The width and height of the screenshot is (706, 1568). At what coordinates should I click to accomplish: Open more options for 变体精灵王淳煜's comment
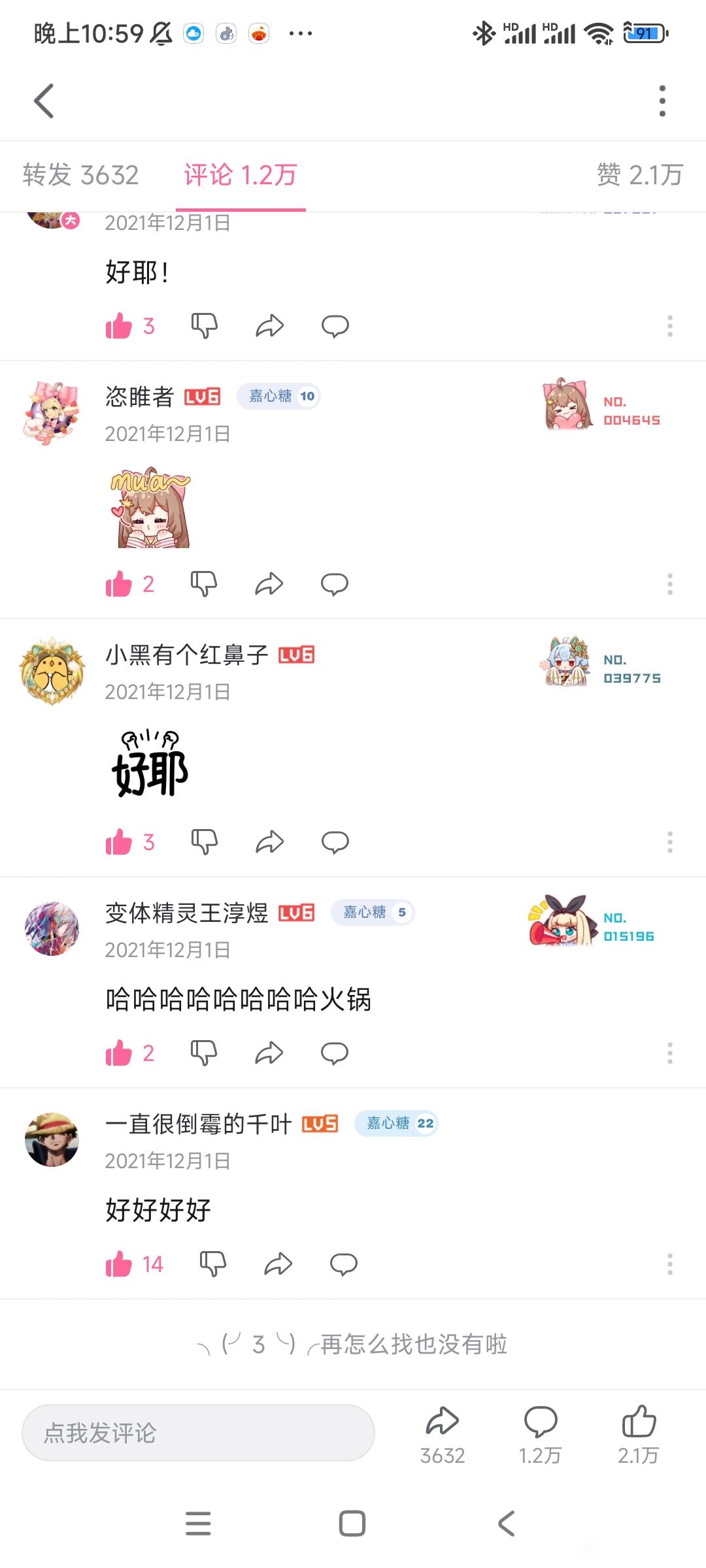pyautogui.click(x=669, y=1053)
